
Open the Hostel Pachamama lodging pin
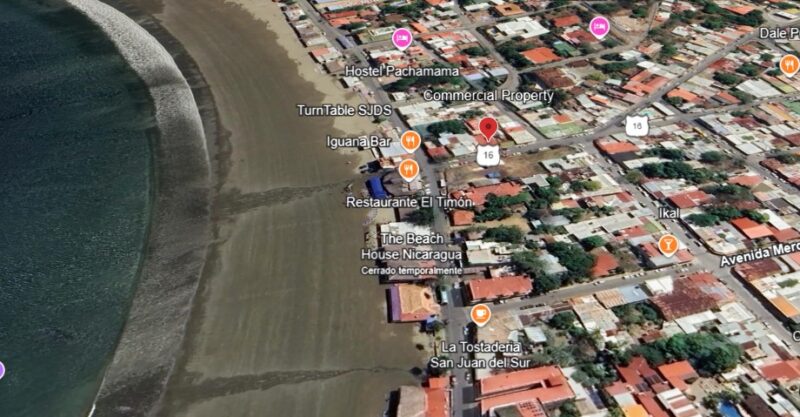[402, 40]
